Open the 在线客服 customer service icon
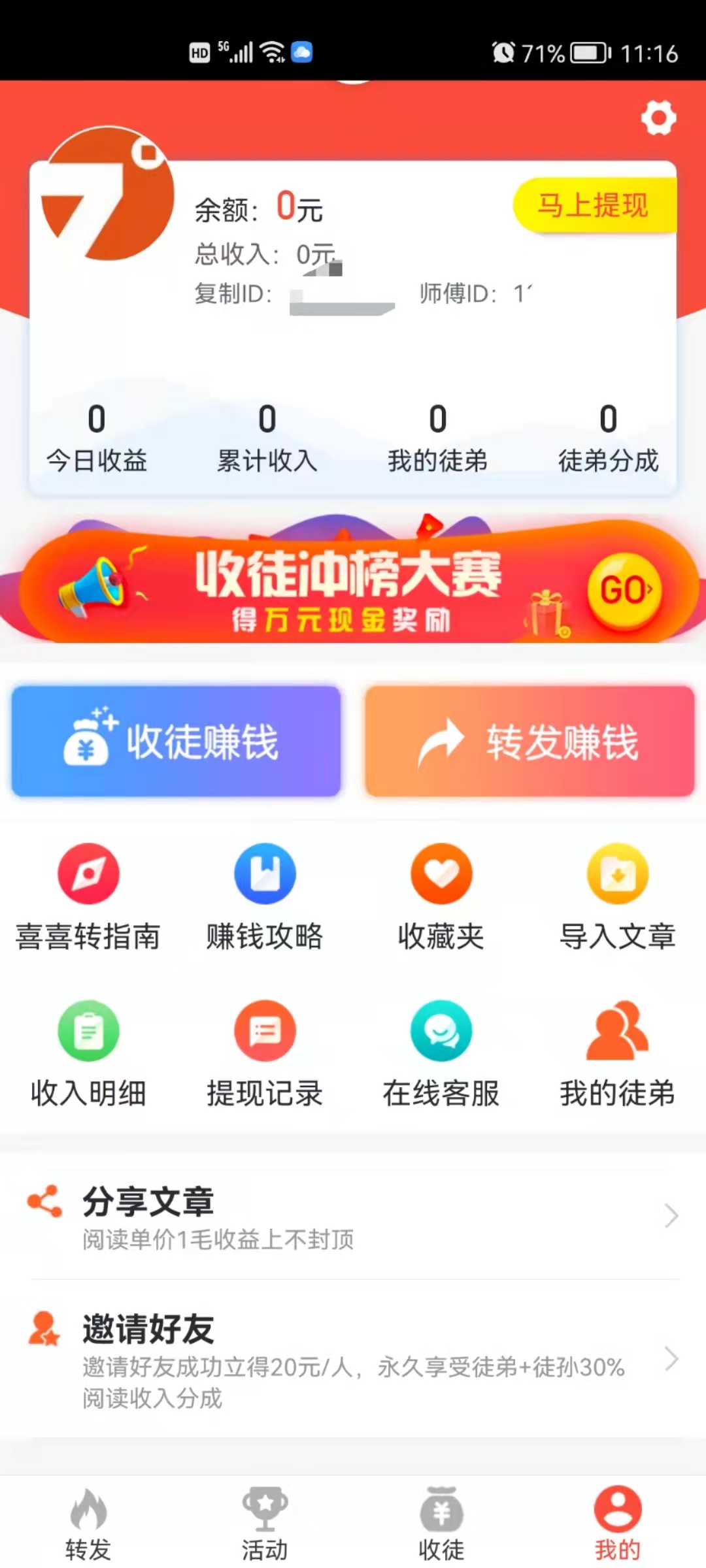Viewport: 706px width, 1568px height. click(441, 1031)
